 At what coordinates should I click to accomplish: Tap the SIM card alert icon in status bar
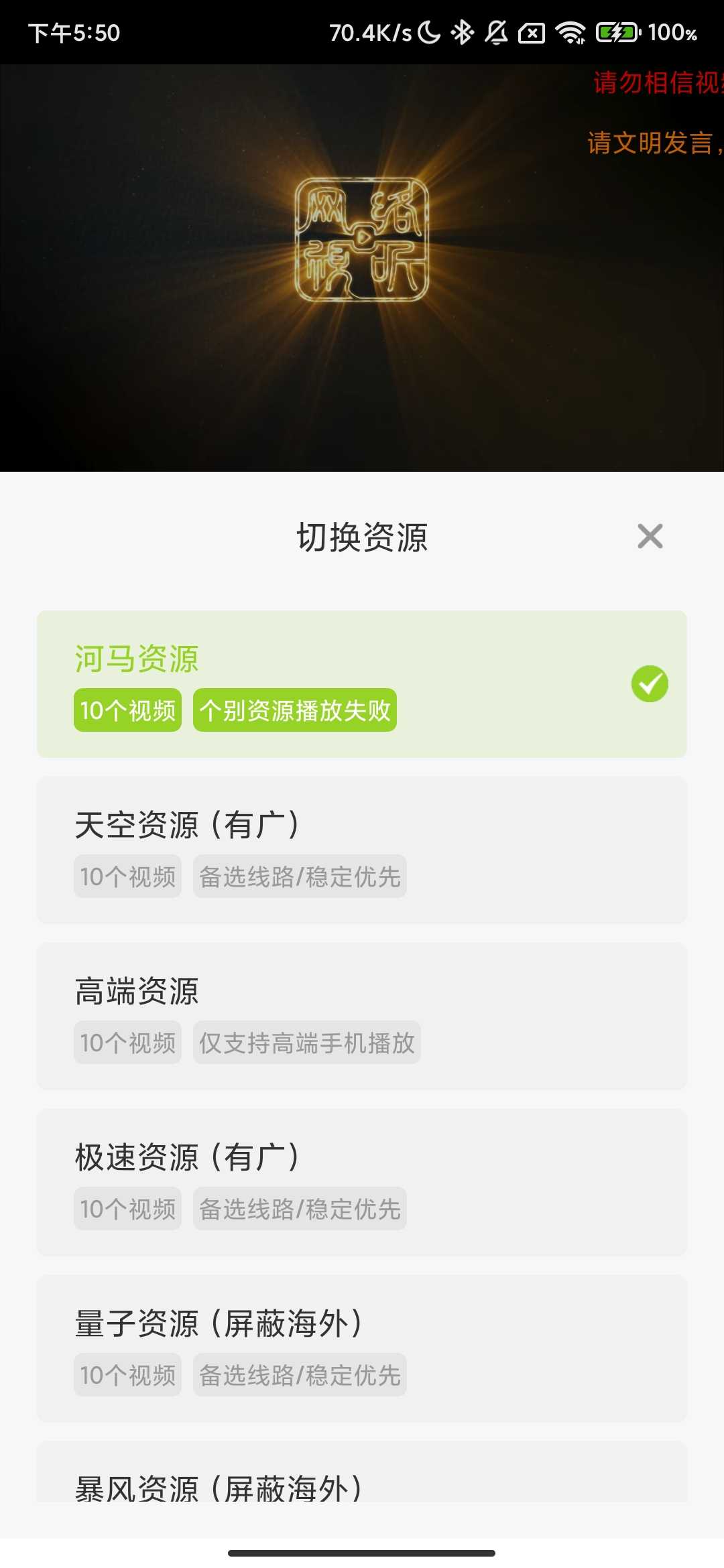532,32
